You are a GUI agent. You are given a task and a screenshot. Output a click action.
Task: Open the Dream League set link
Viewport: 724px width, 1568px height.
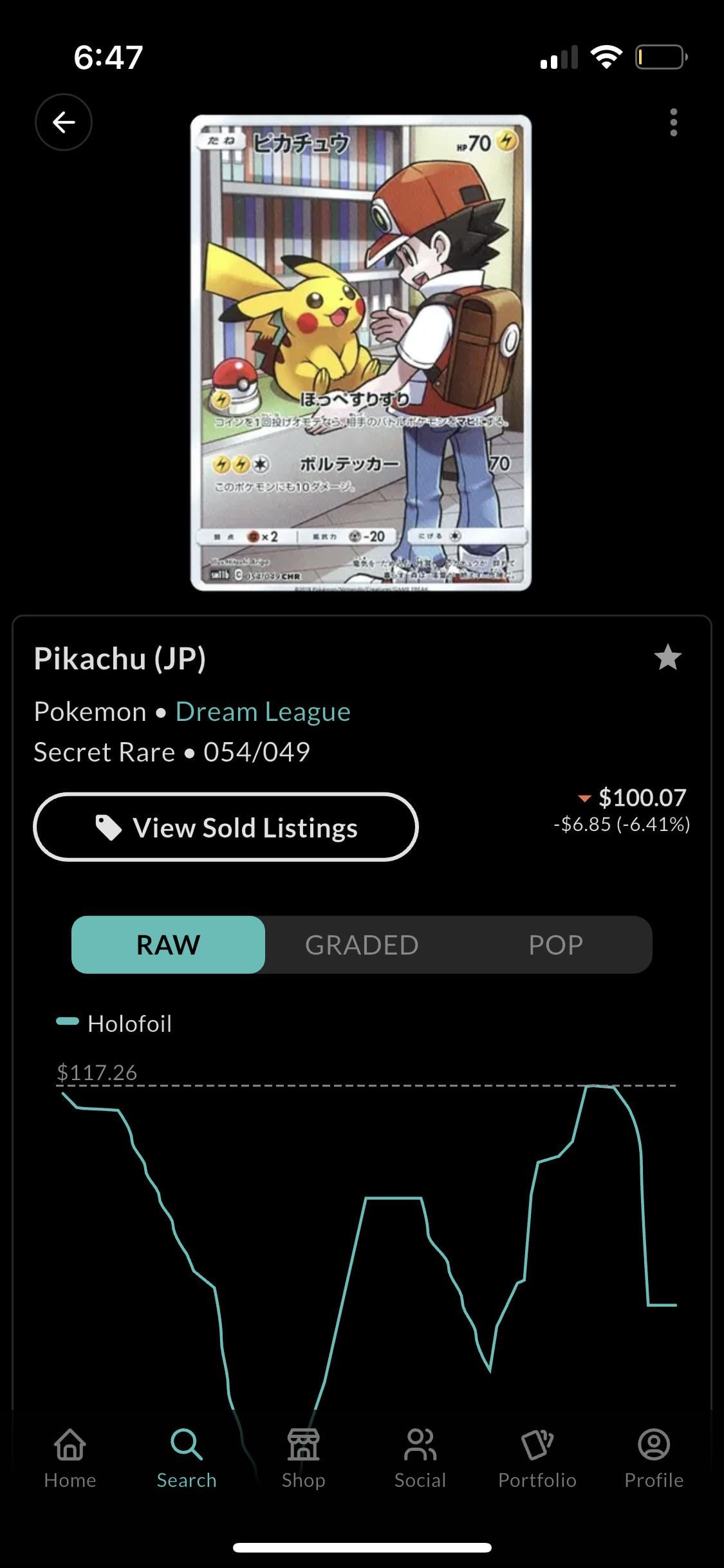pos(263,712)
